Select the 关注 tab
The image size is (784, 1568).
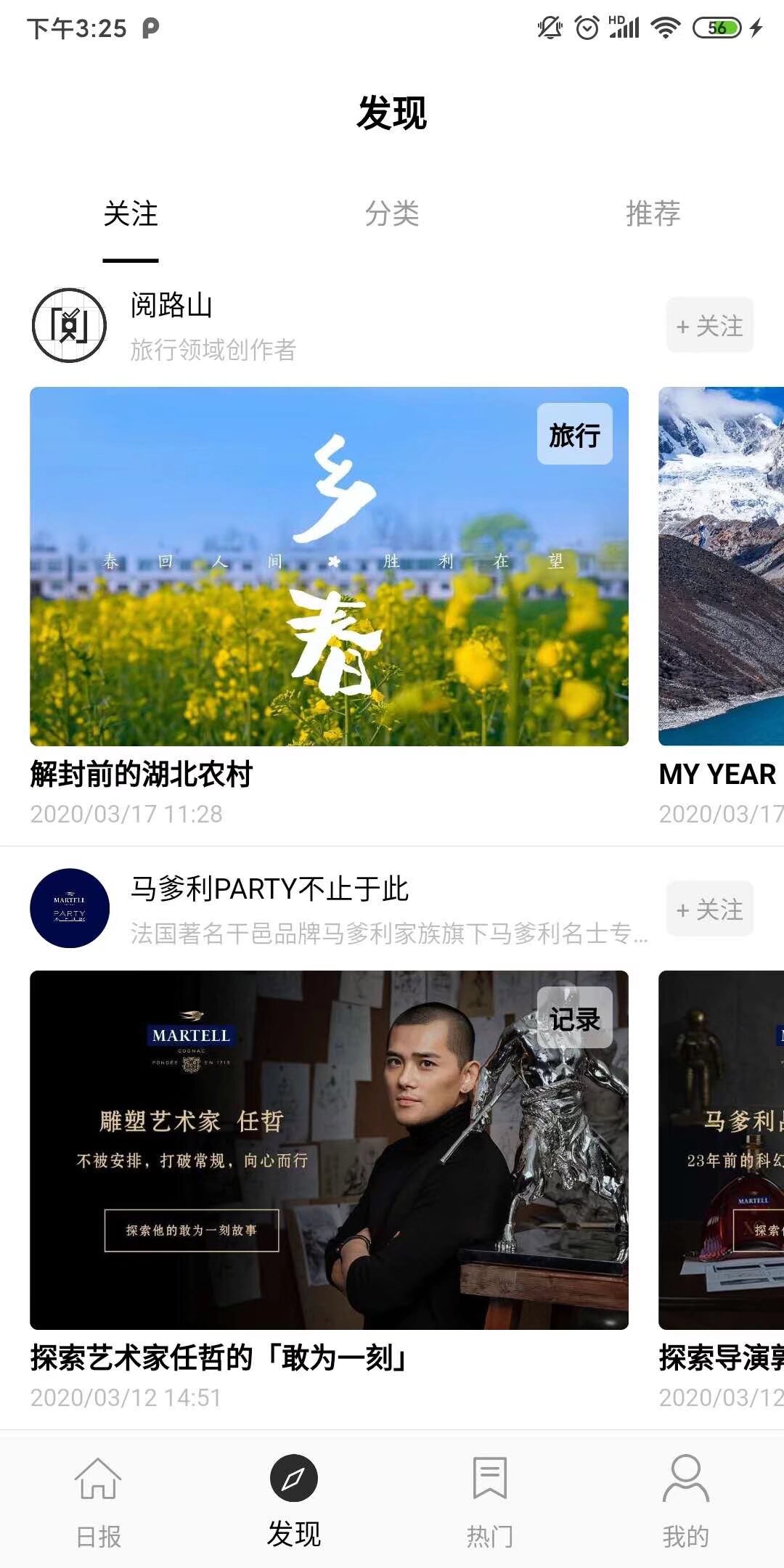131,214
